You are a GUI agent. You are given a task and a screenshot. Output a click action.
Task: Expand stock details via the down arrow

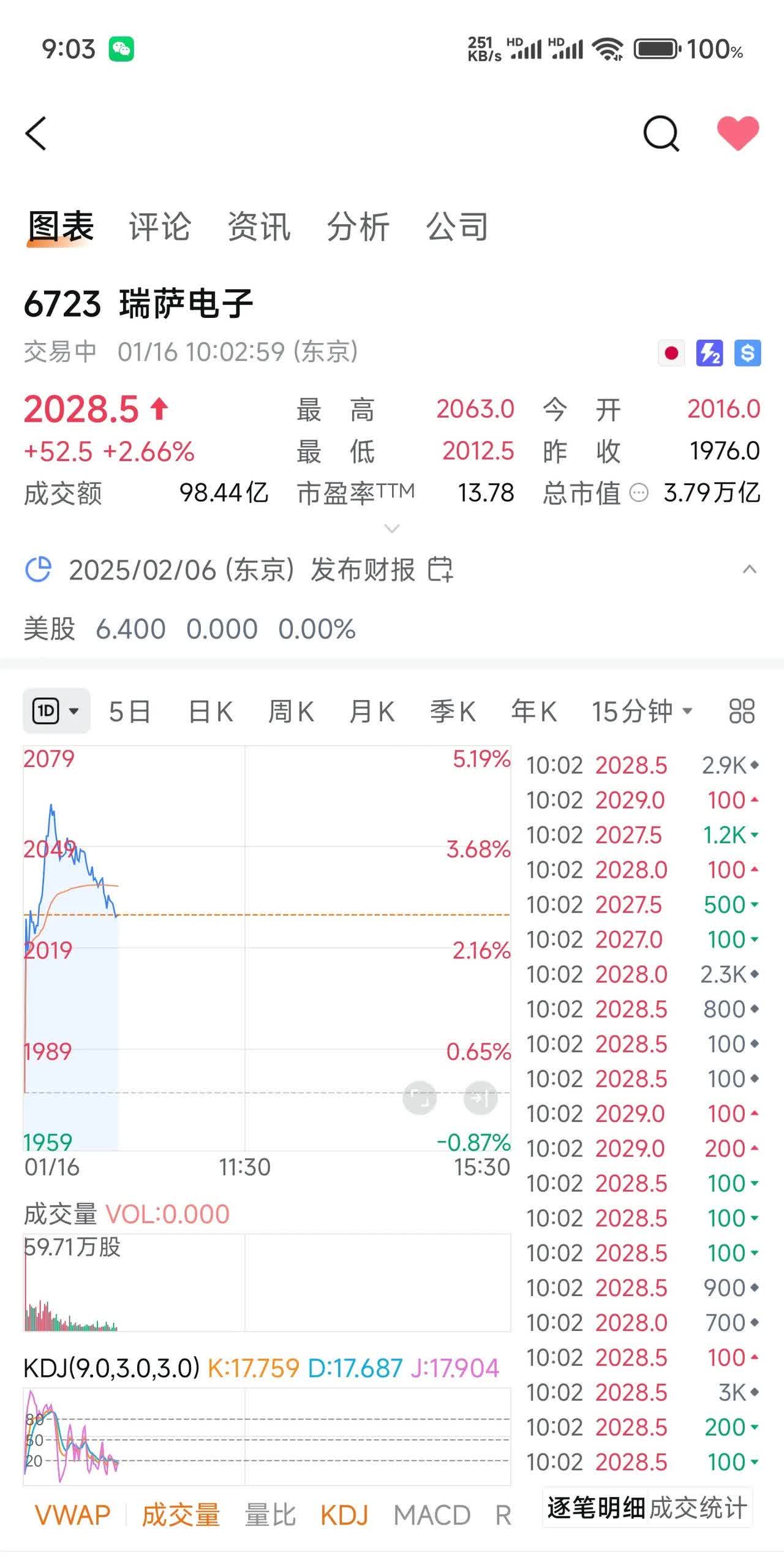click(392, 527)
